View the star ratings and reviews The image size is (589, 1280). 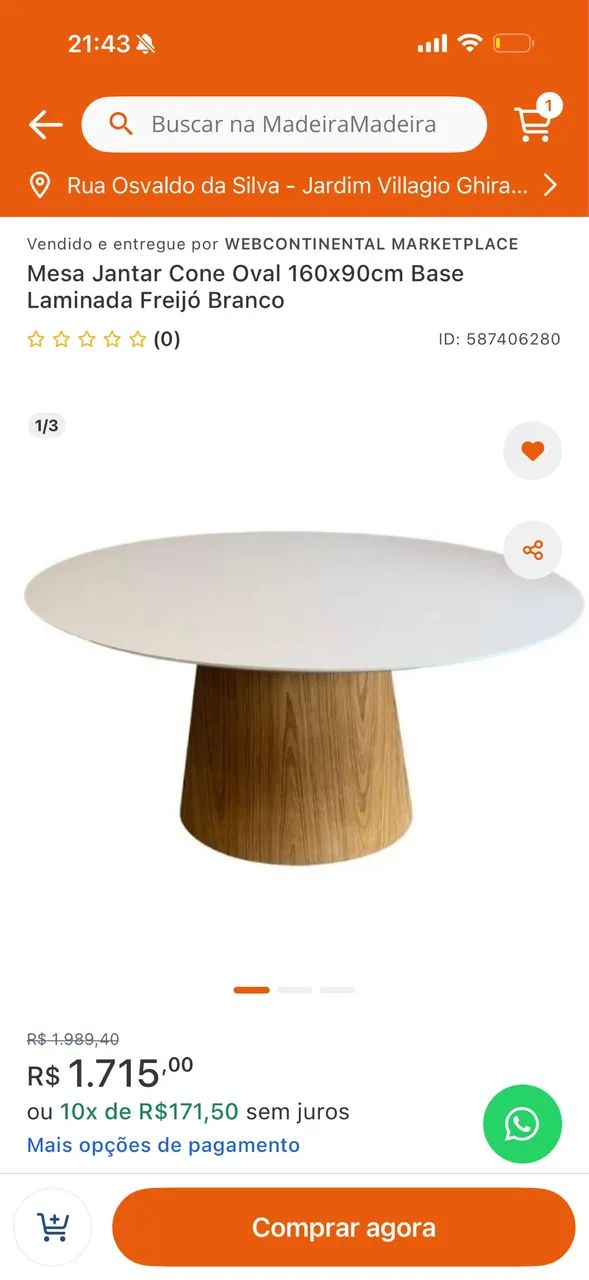103,339
